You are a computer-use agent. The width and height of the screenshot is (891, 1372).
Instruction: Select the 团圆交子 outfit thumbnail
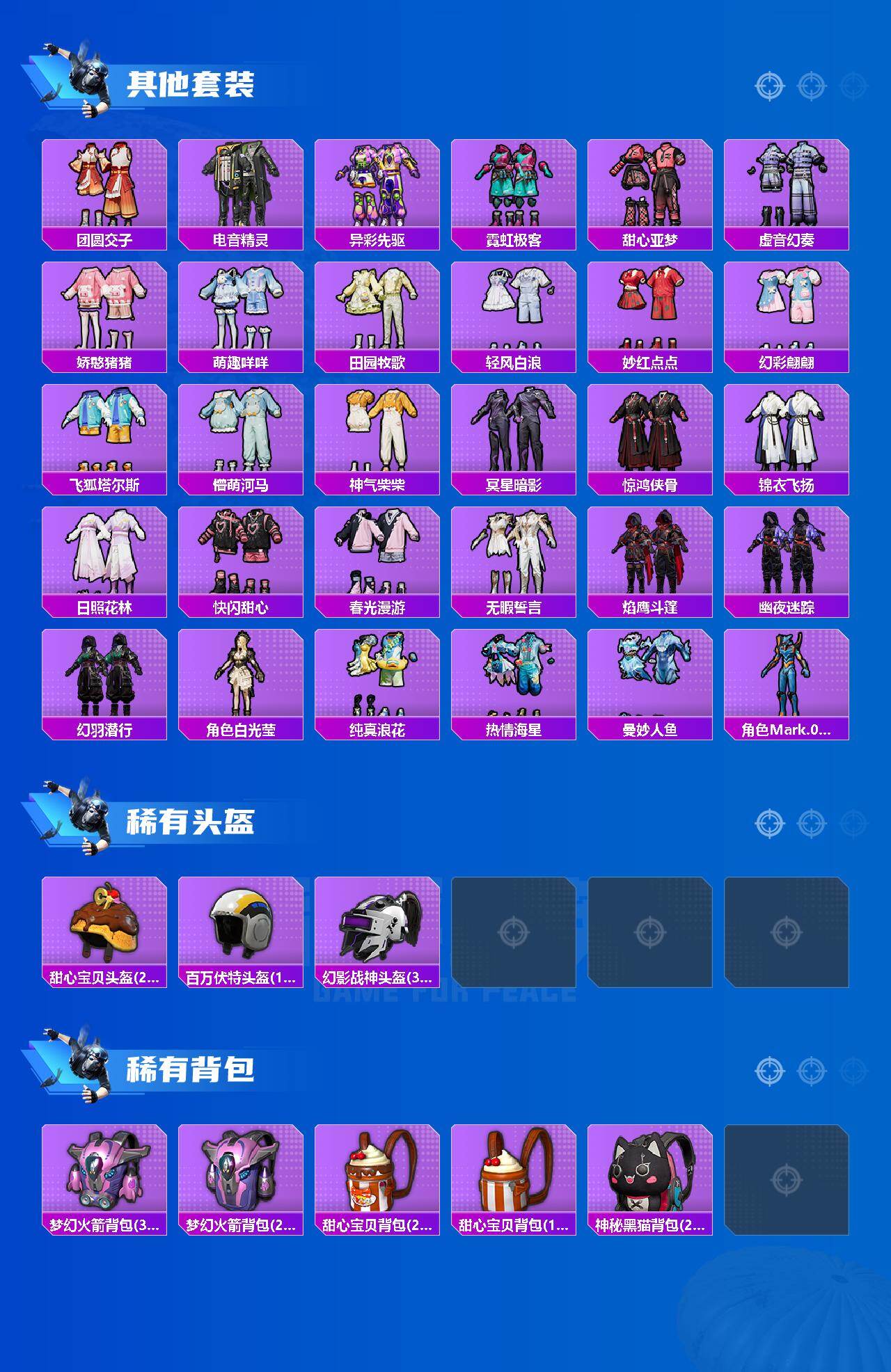click(105, 184)
